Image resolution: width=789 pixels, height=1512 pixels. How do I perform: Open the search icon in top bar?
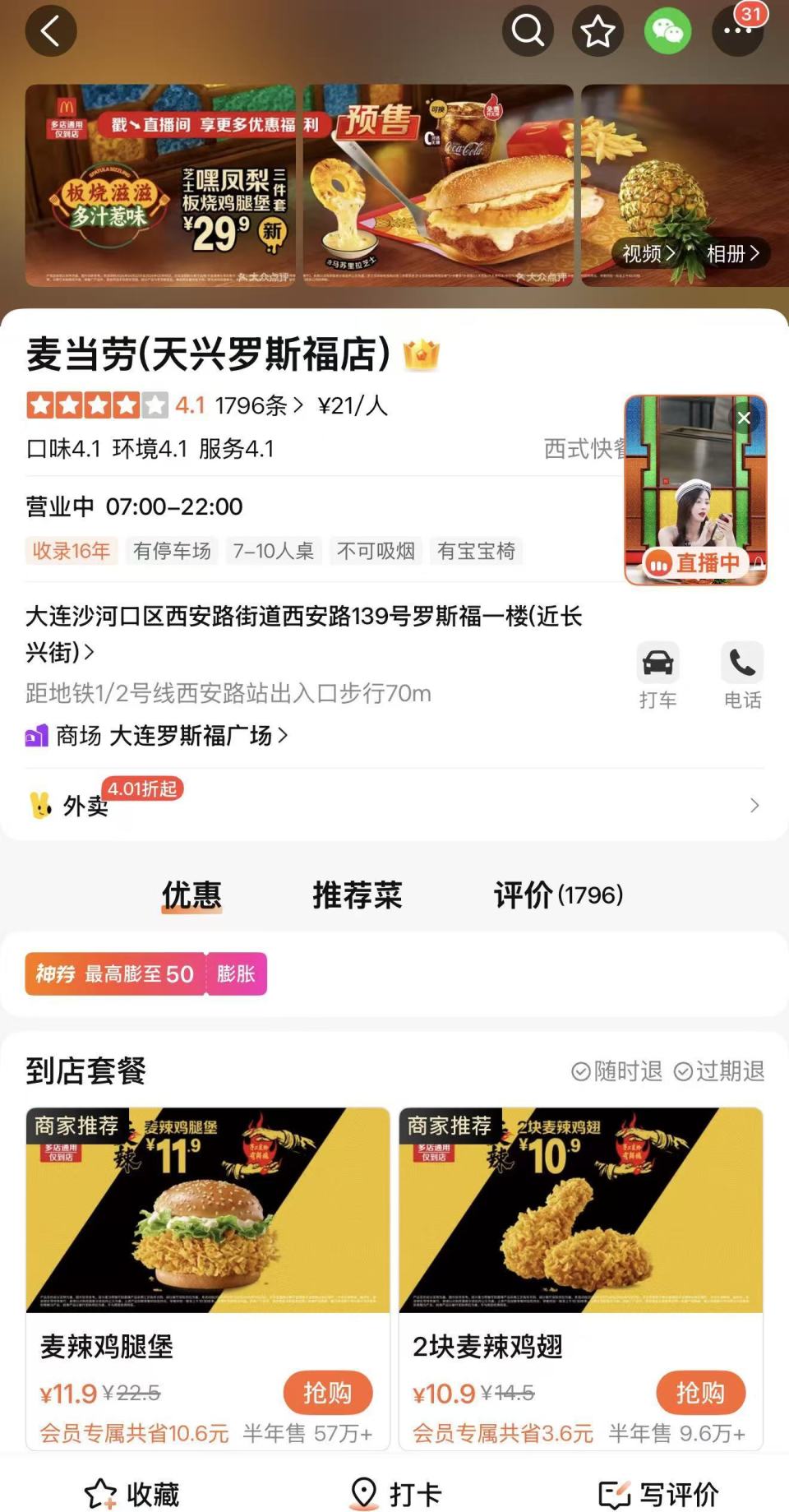click(x=528, y=32)
